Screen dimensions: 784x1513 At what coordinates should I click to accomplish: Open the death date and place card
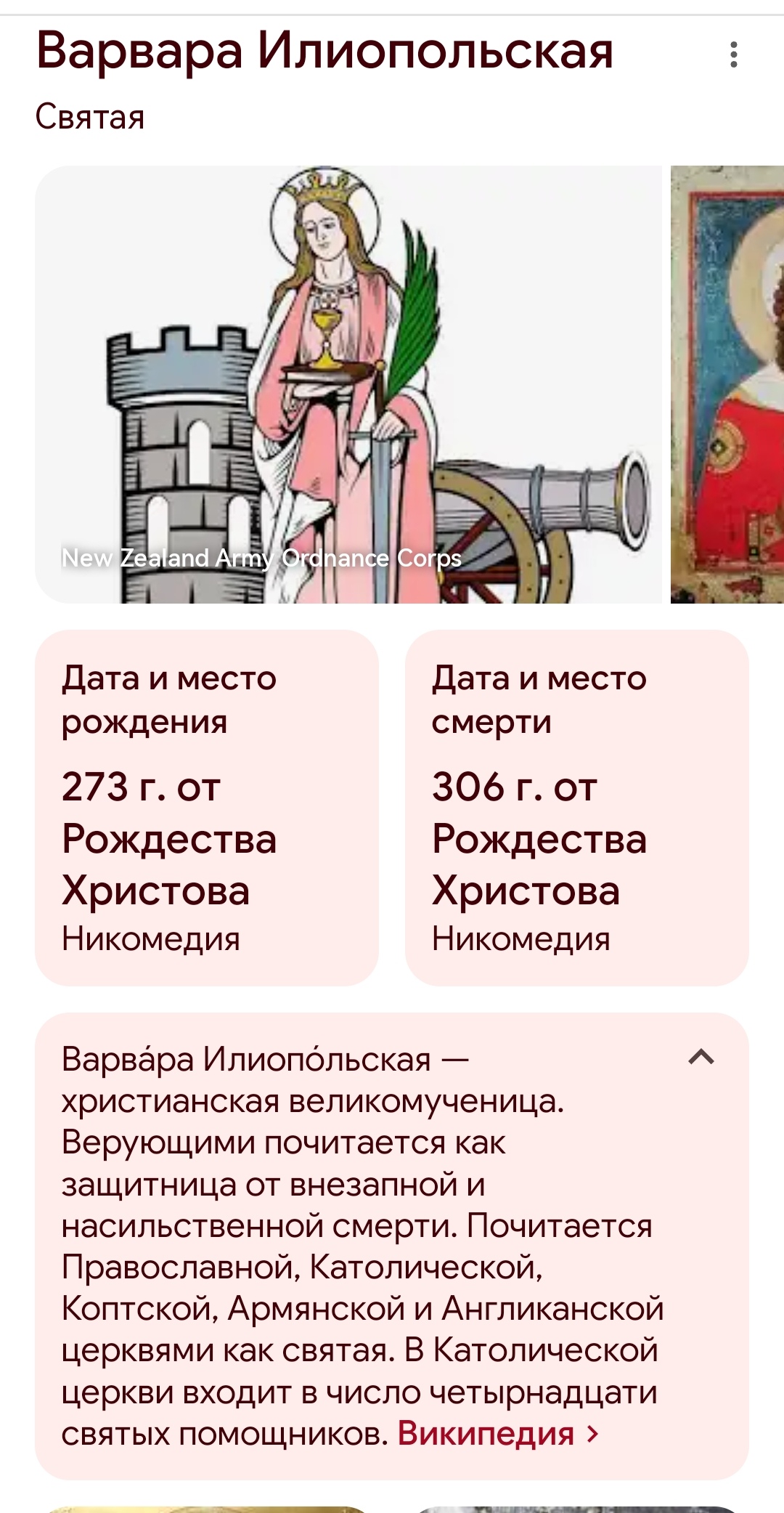coord(576,808)
